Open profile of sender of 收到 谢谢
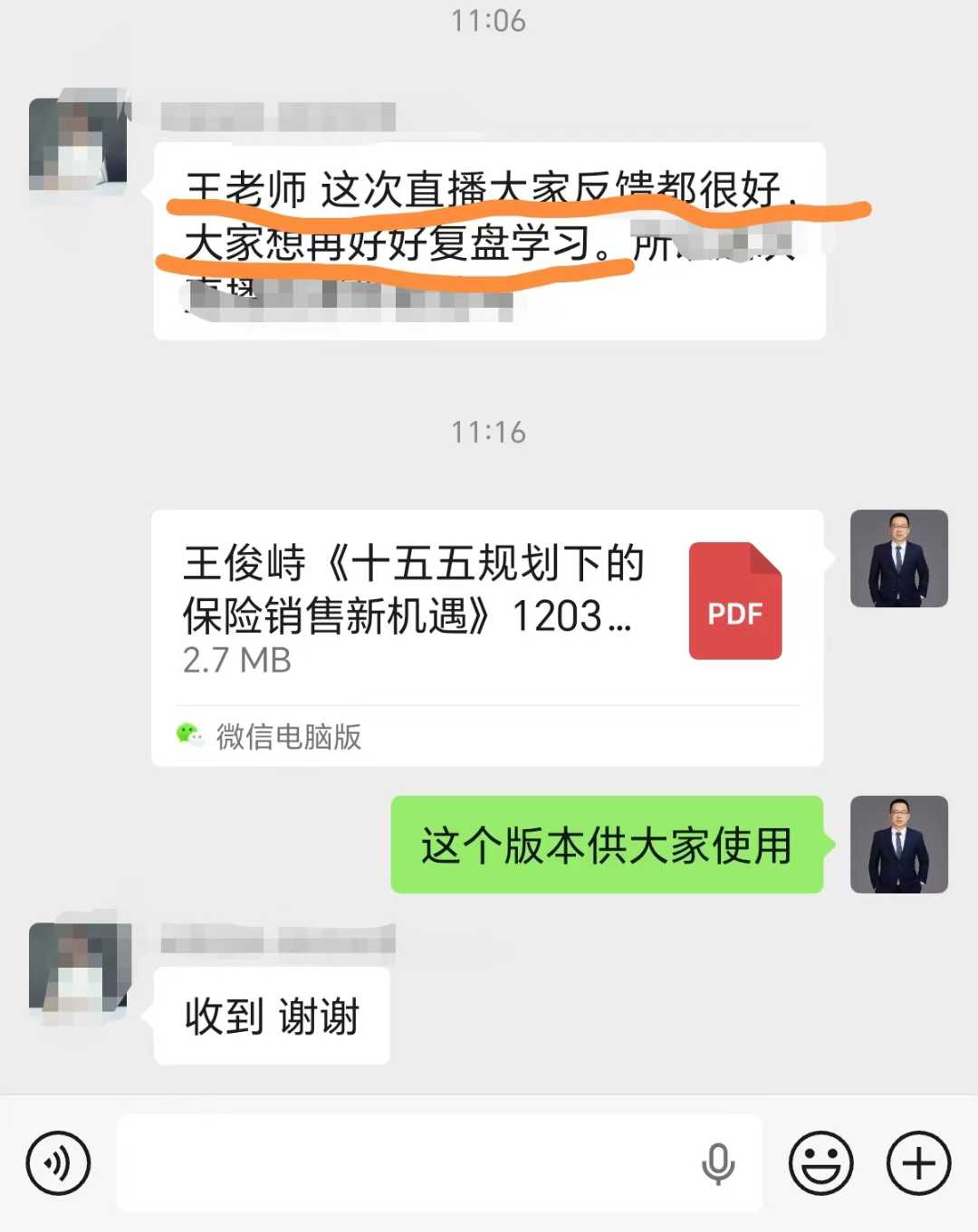This screenshot has width=978, height=1232. click(x=80, y=969)
